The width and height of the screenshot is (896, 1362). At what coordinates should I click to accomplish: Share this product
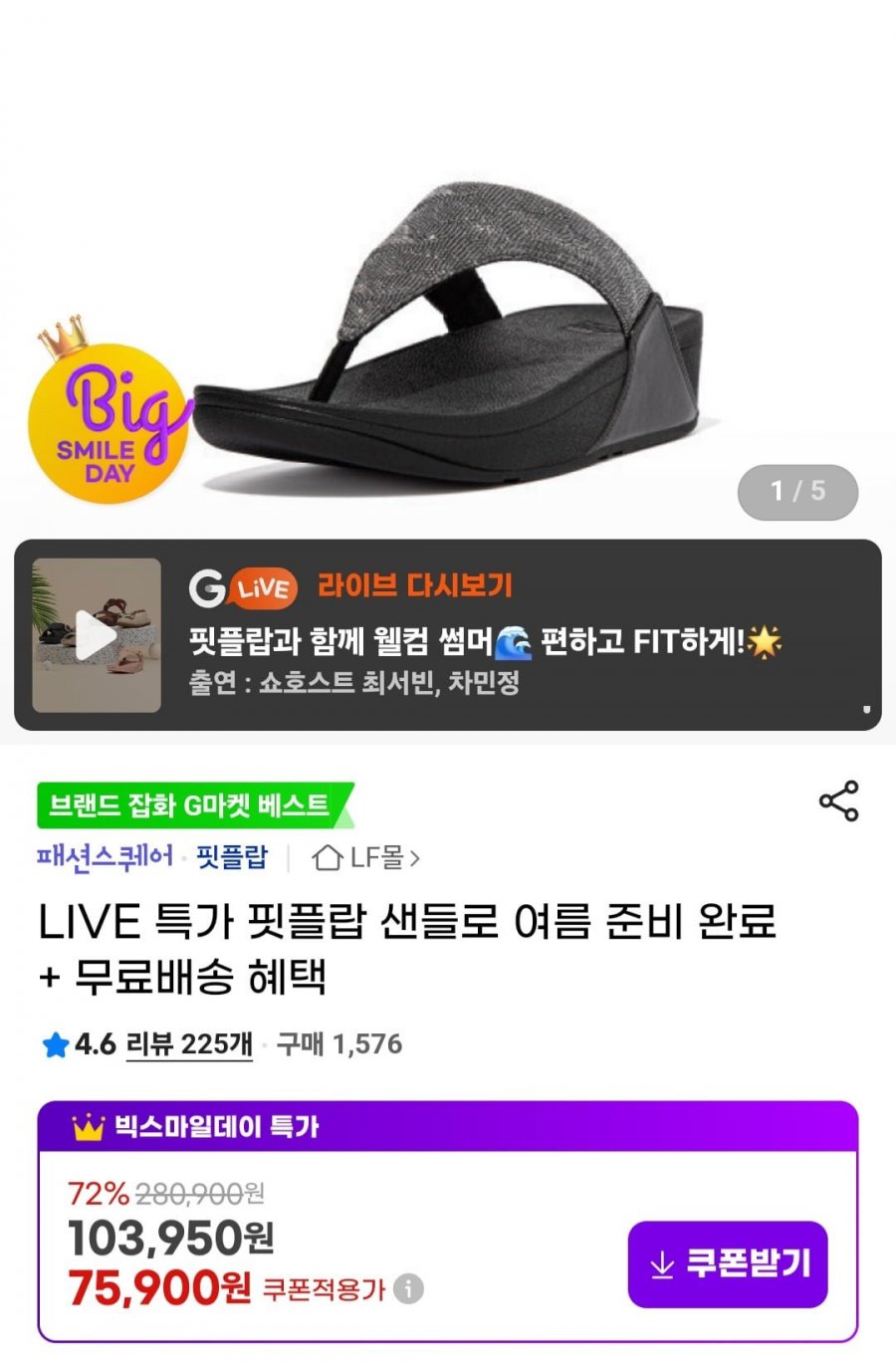[838, 800]
